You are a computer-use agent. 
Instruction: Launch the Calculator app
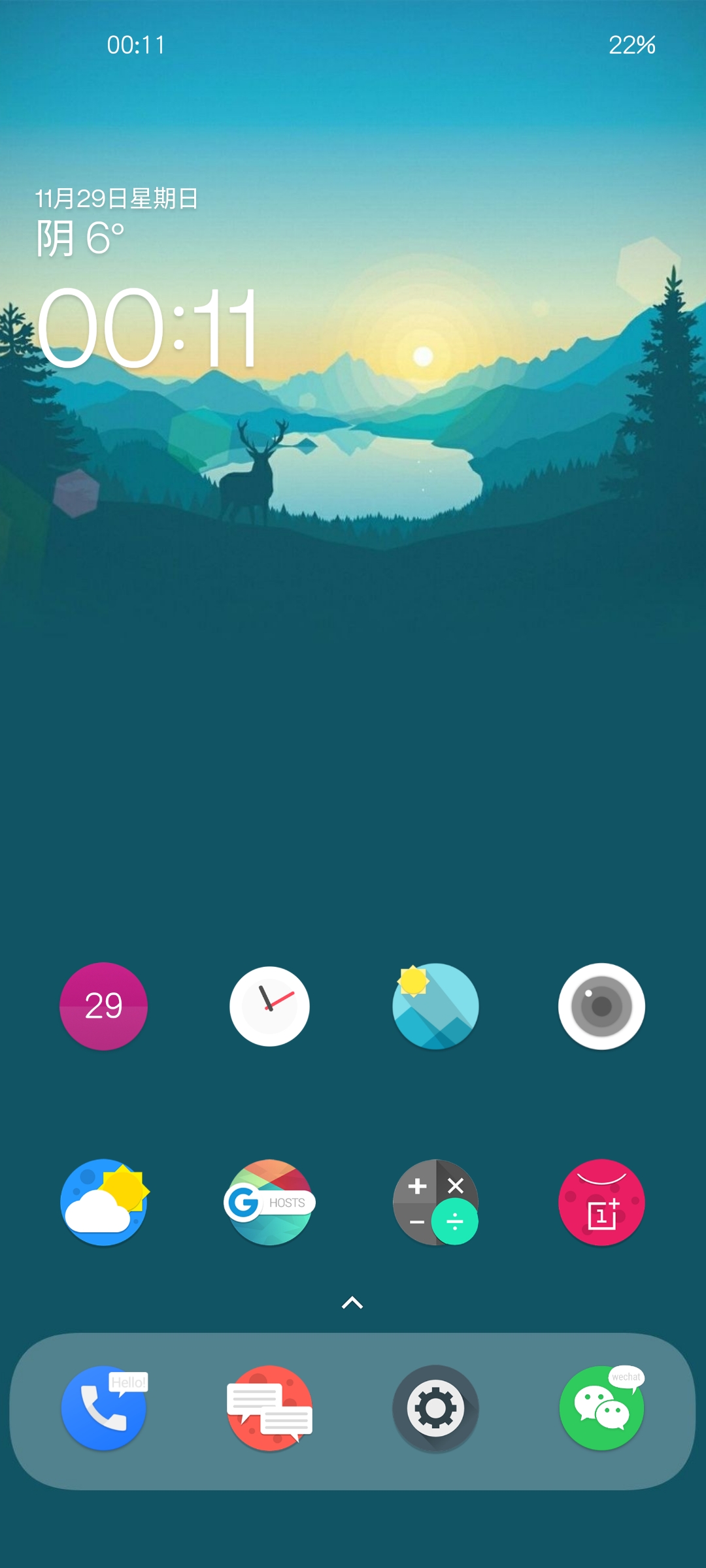click(x=435, y=1202)
